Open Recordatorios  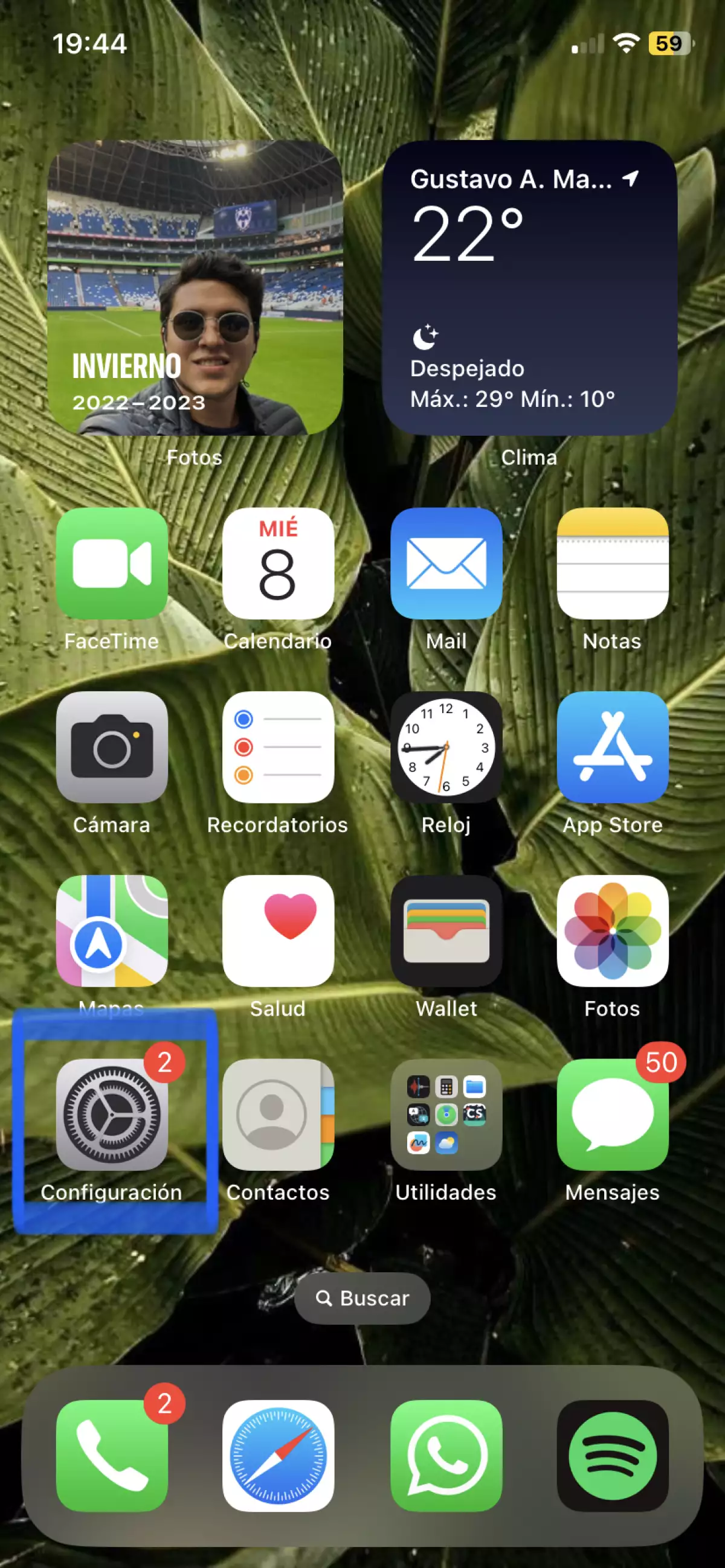[x=278, y=747]
